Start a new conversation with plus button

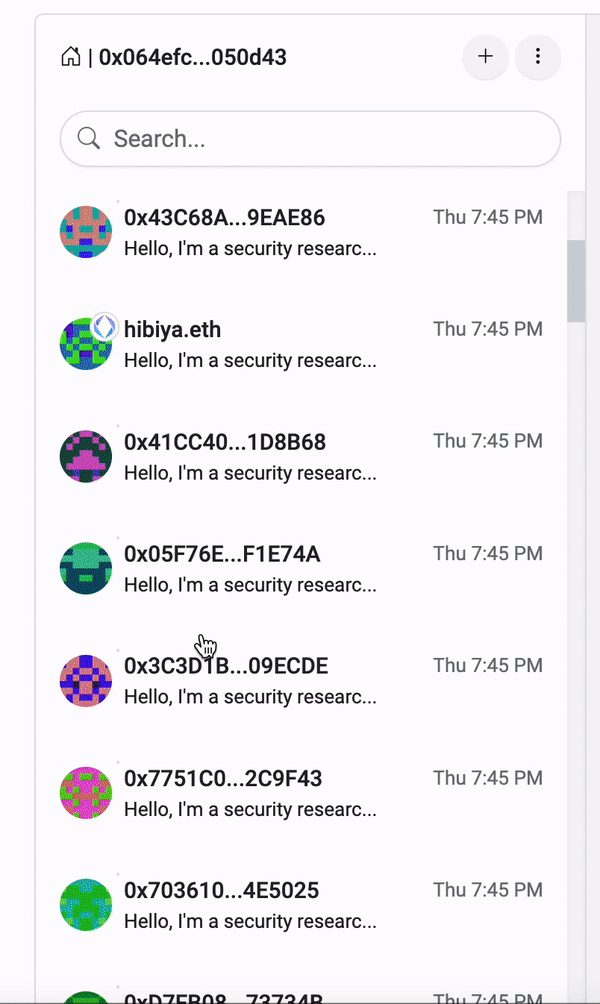[x=485, y=57]
